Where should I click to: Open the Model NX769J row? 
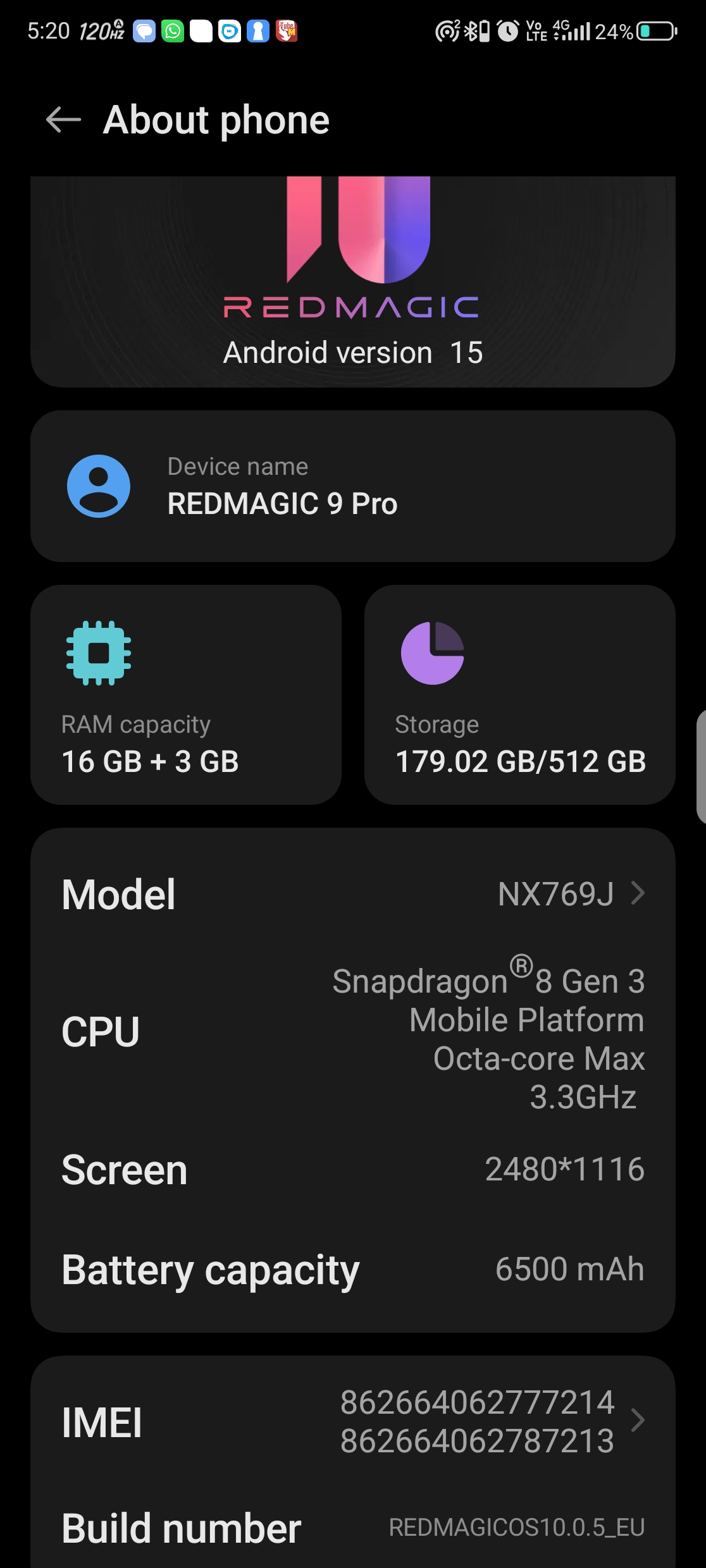(x=352, y=894)
